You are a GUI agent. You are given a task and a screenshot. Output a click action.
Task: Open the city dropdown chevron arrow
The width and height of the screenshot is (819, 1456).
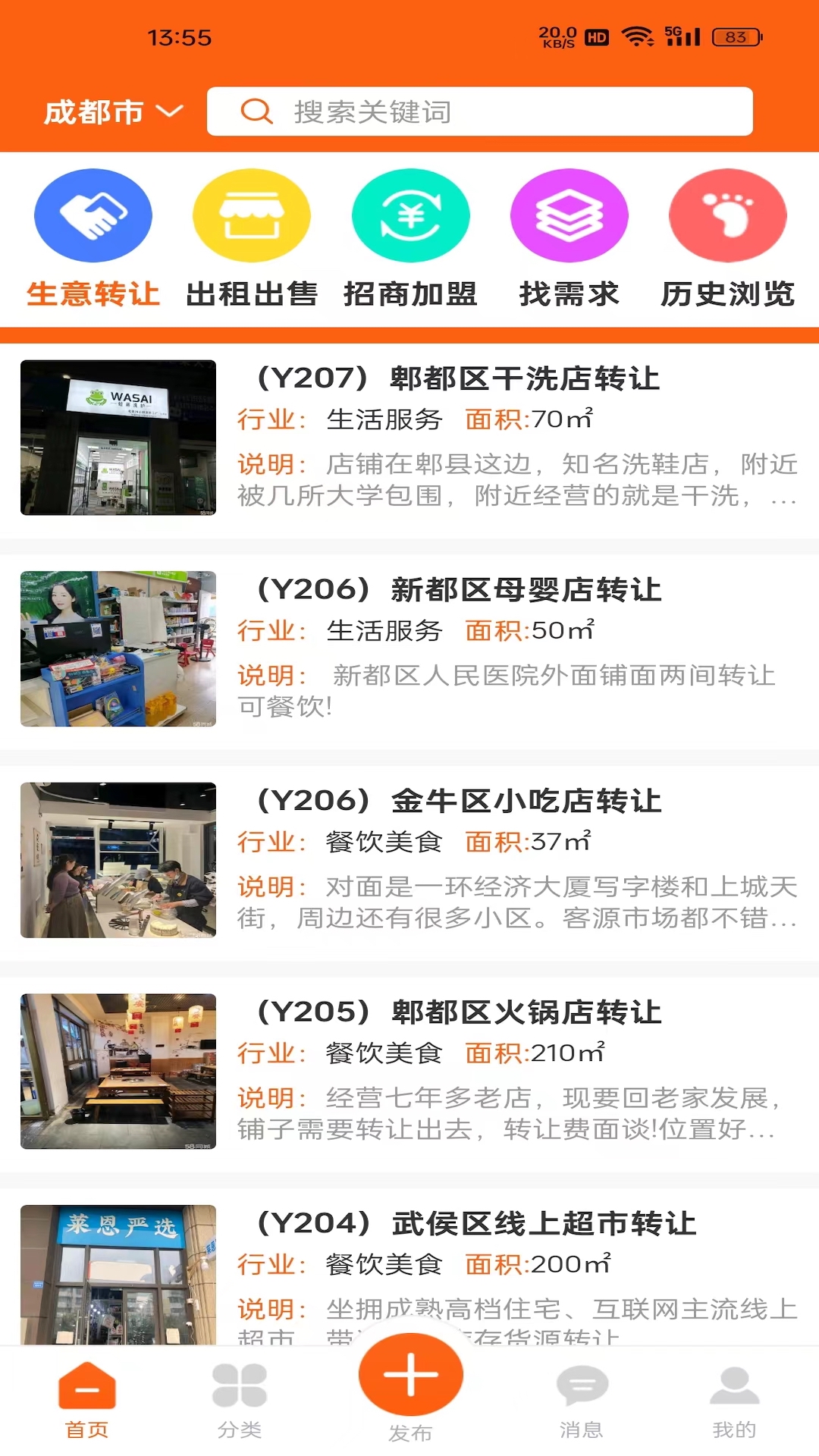pyautogui.click(x=168, y=114)
